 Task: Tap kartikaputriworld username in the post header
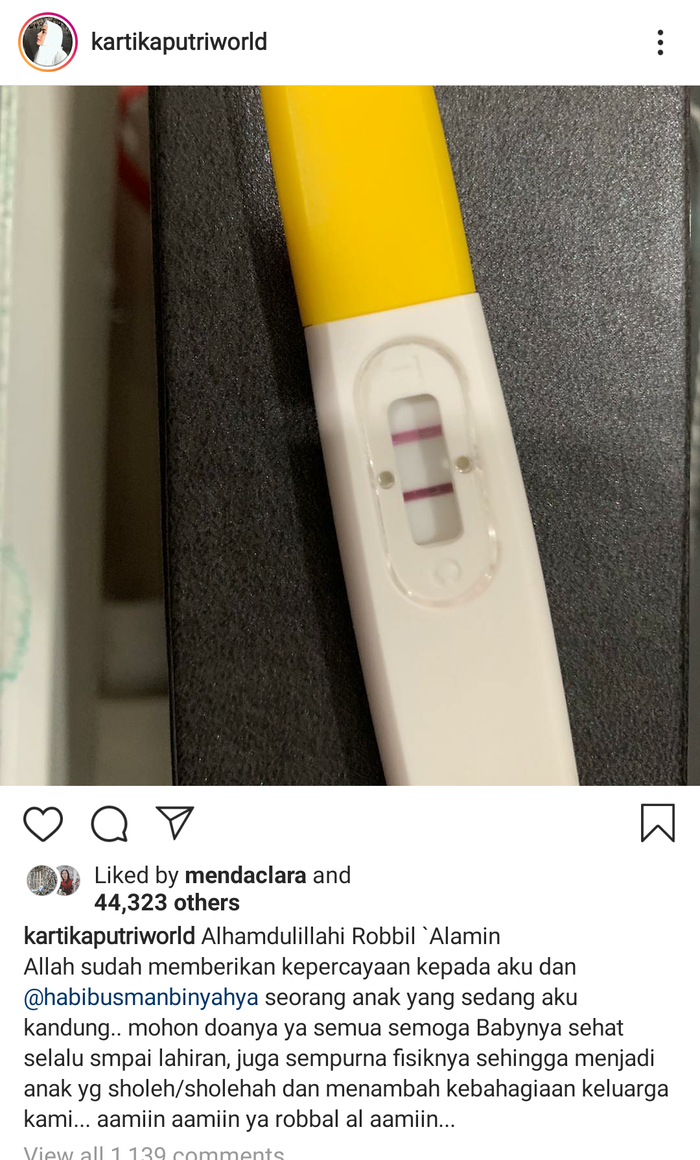[179, 42]
